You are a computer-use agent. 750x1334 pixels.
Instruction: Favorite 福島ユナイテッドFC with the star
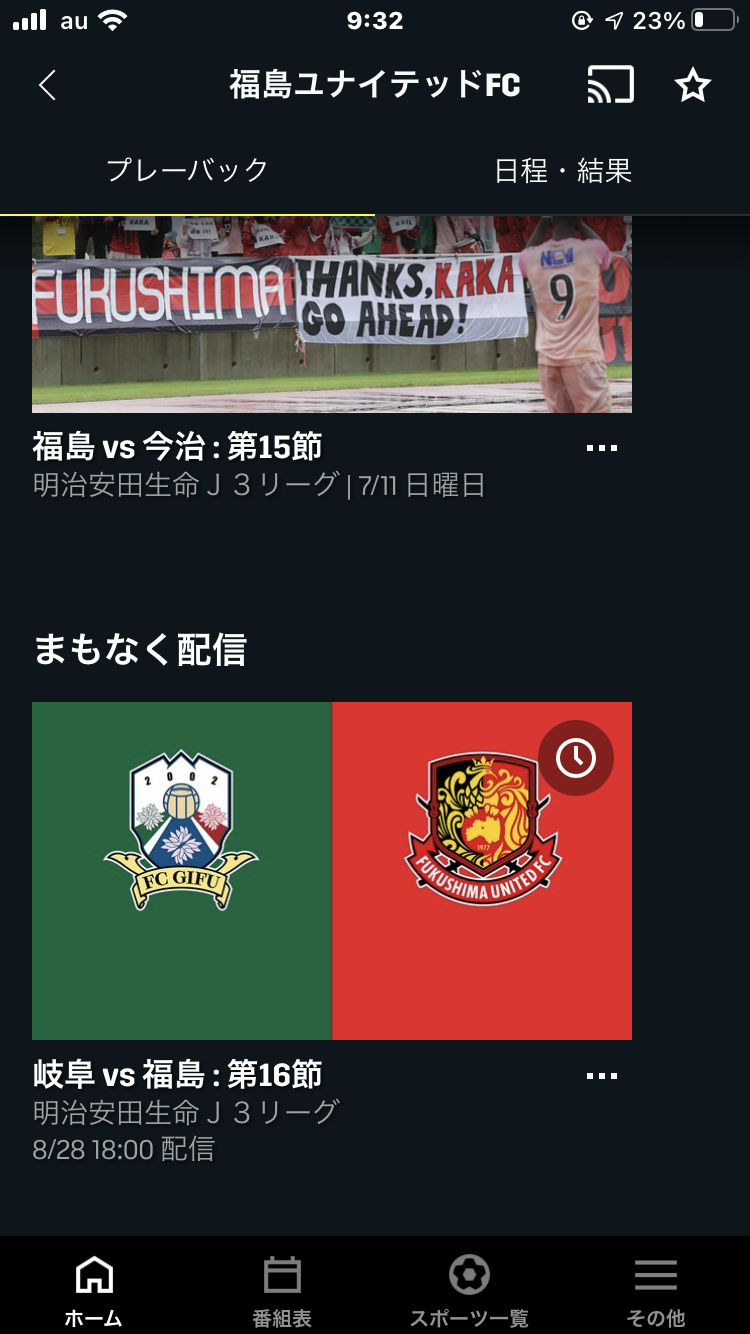[x=692, y=86]
